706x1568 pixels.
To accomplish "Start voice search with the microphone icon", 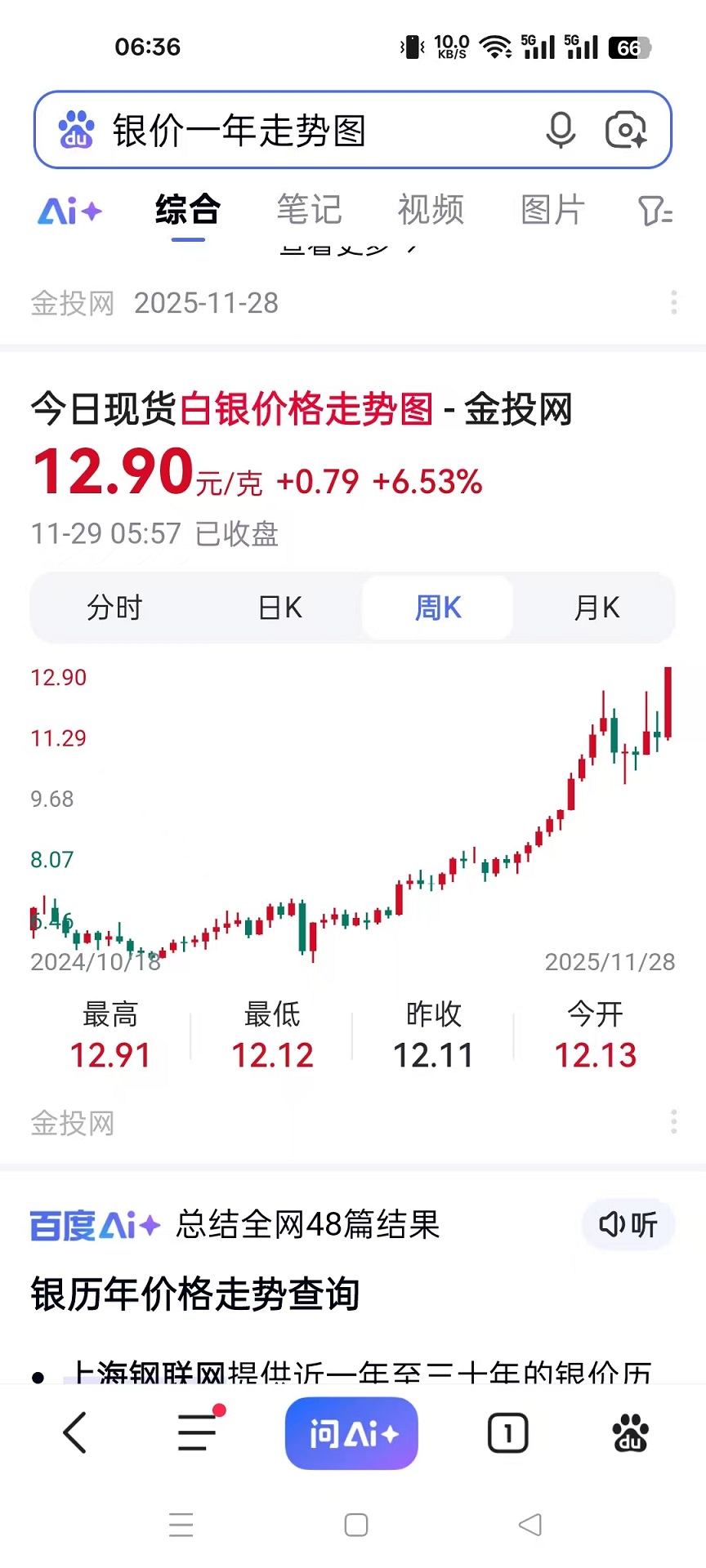I will click(x=561, y=131).
